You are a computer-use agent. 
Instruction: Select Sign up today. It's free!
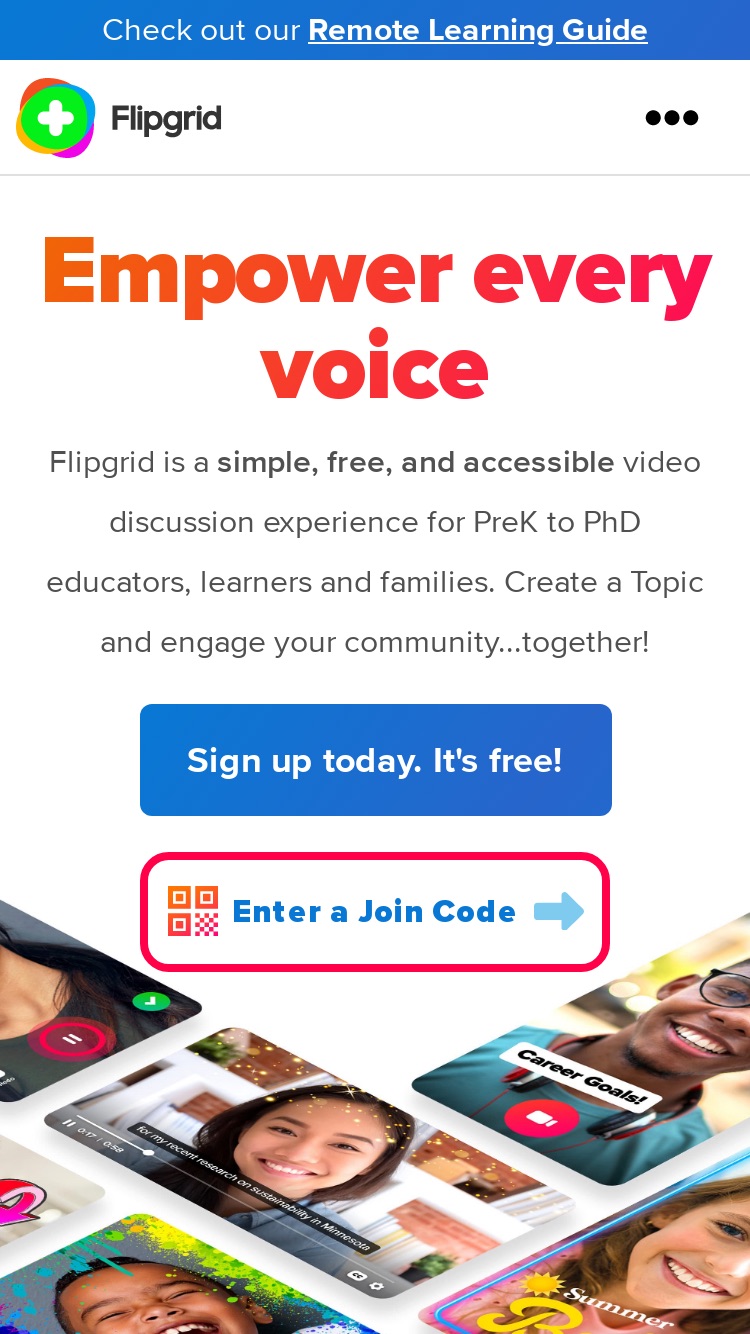click(375, 760)
